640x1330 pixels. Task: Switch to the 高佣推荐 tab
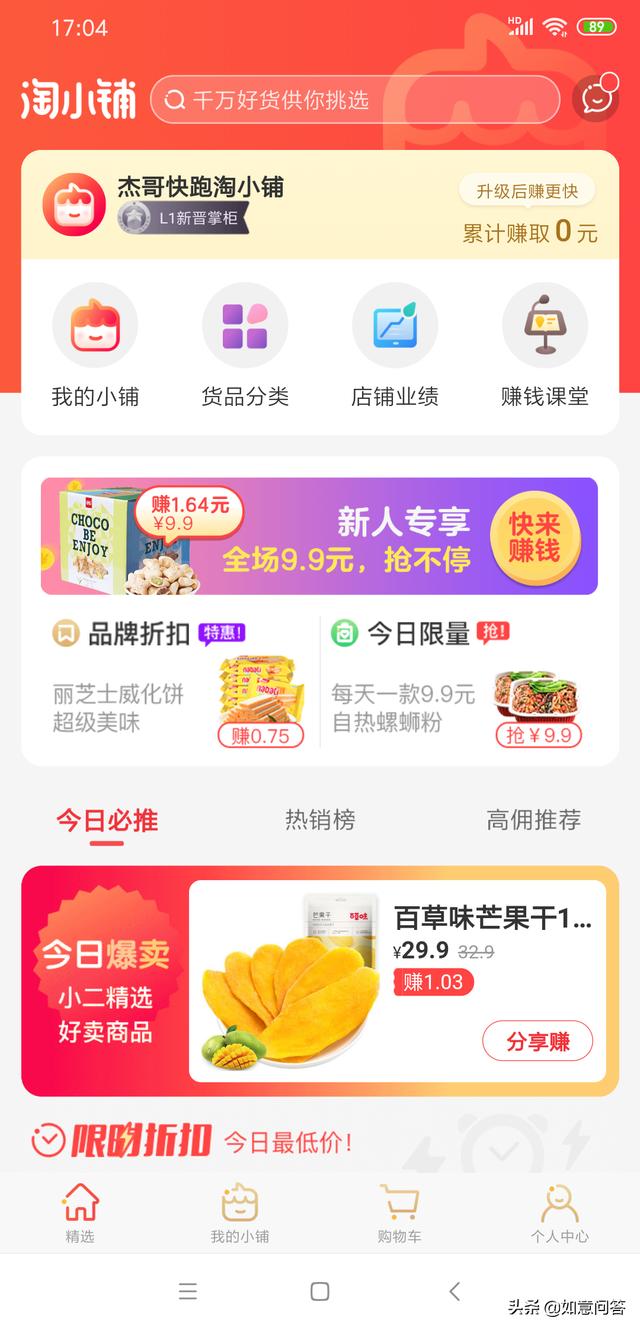tap(533, 821)
